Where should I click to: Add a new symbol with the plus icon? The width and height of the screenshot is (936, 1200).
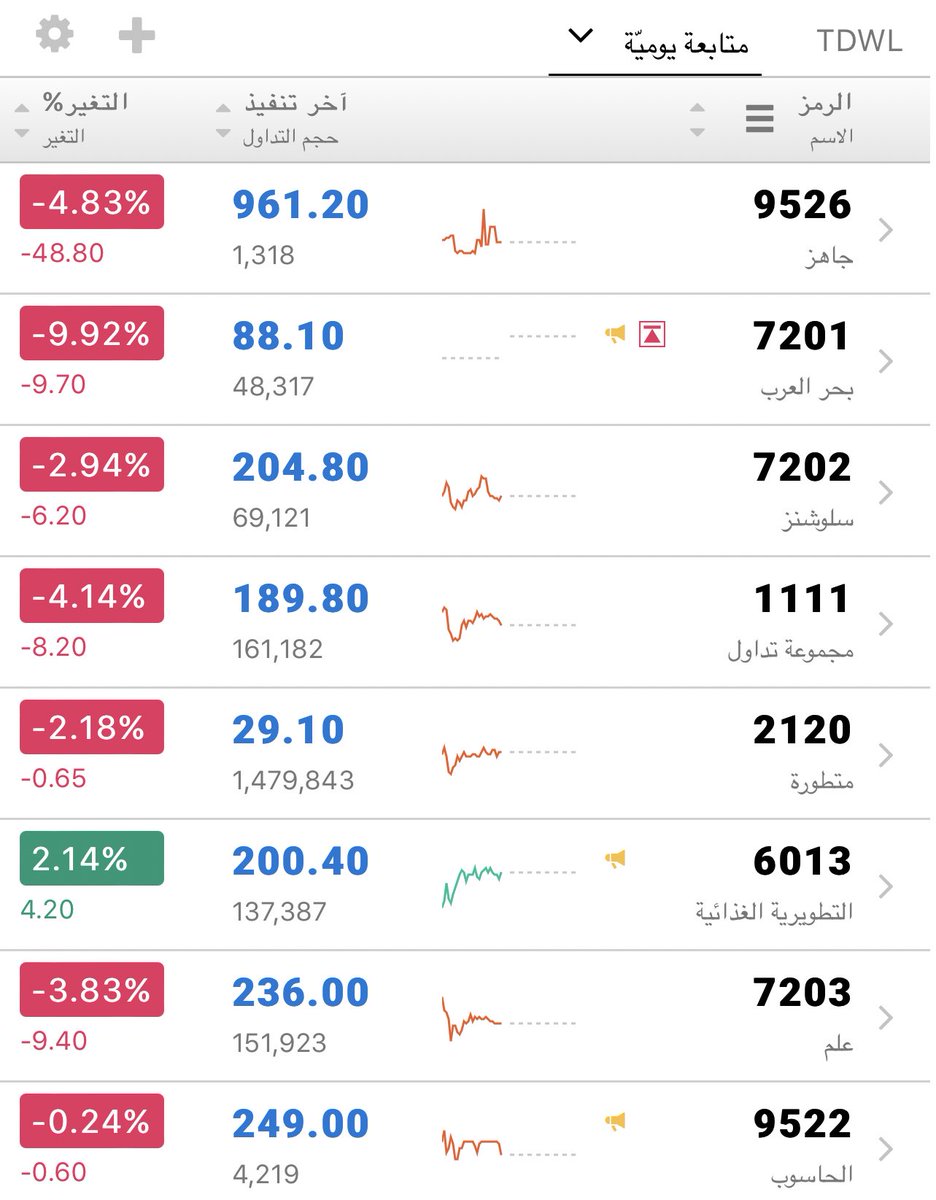click(136, 36)
